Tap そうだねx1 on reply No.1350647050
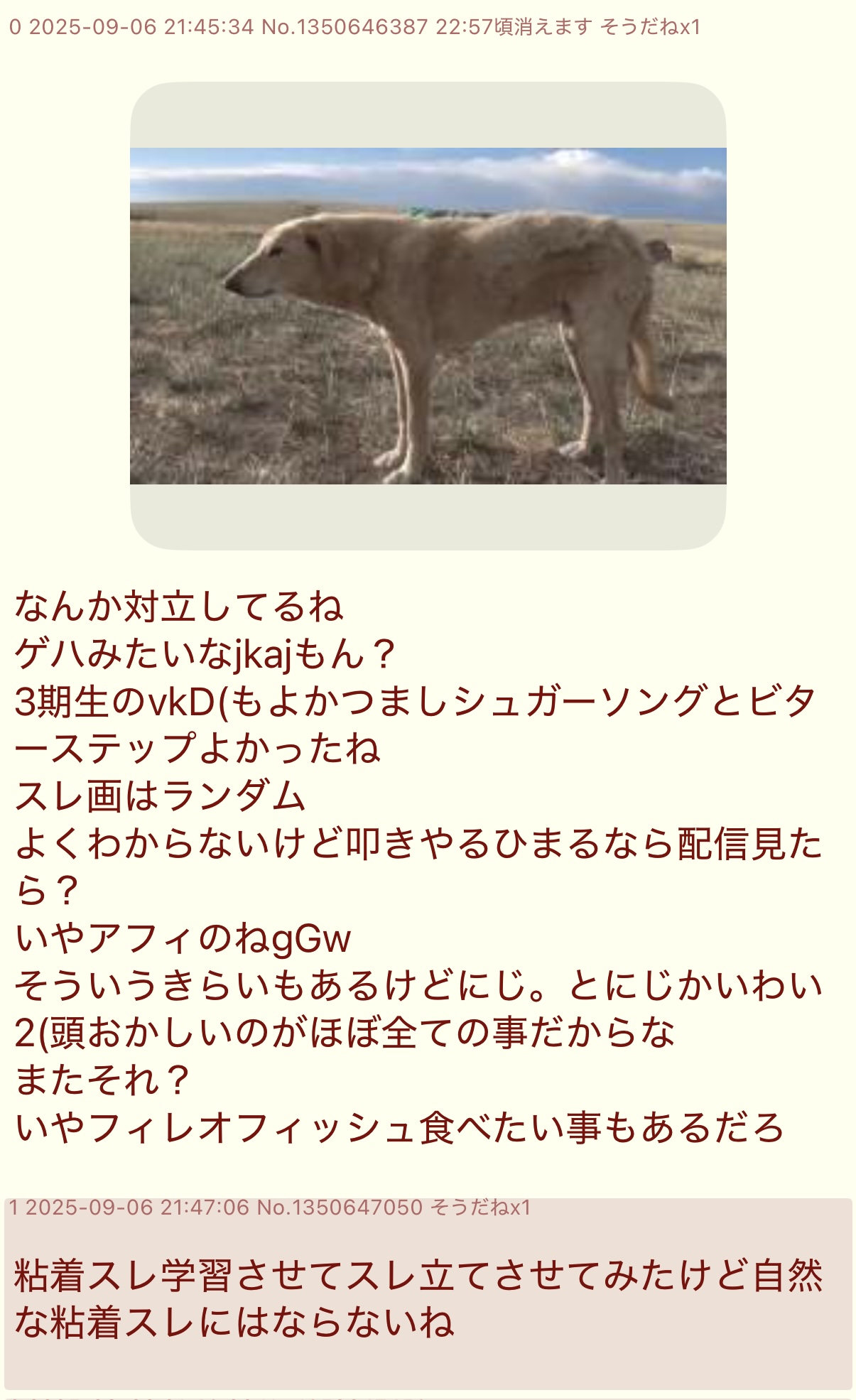The height and width of the screenshot is (1400, 856). 481,1207
